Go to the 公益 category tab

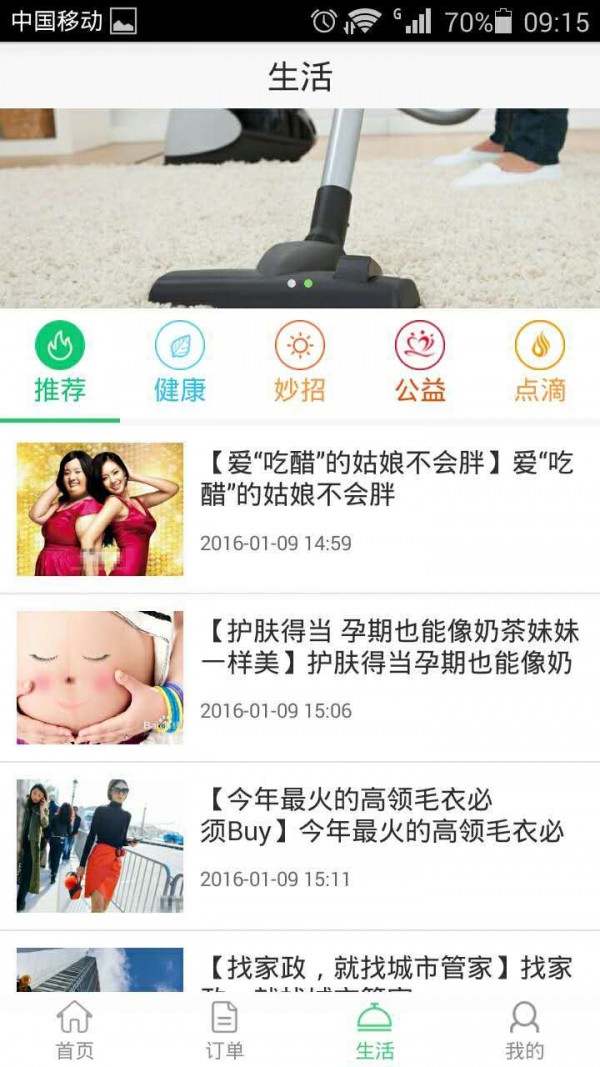click(420, 364)
